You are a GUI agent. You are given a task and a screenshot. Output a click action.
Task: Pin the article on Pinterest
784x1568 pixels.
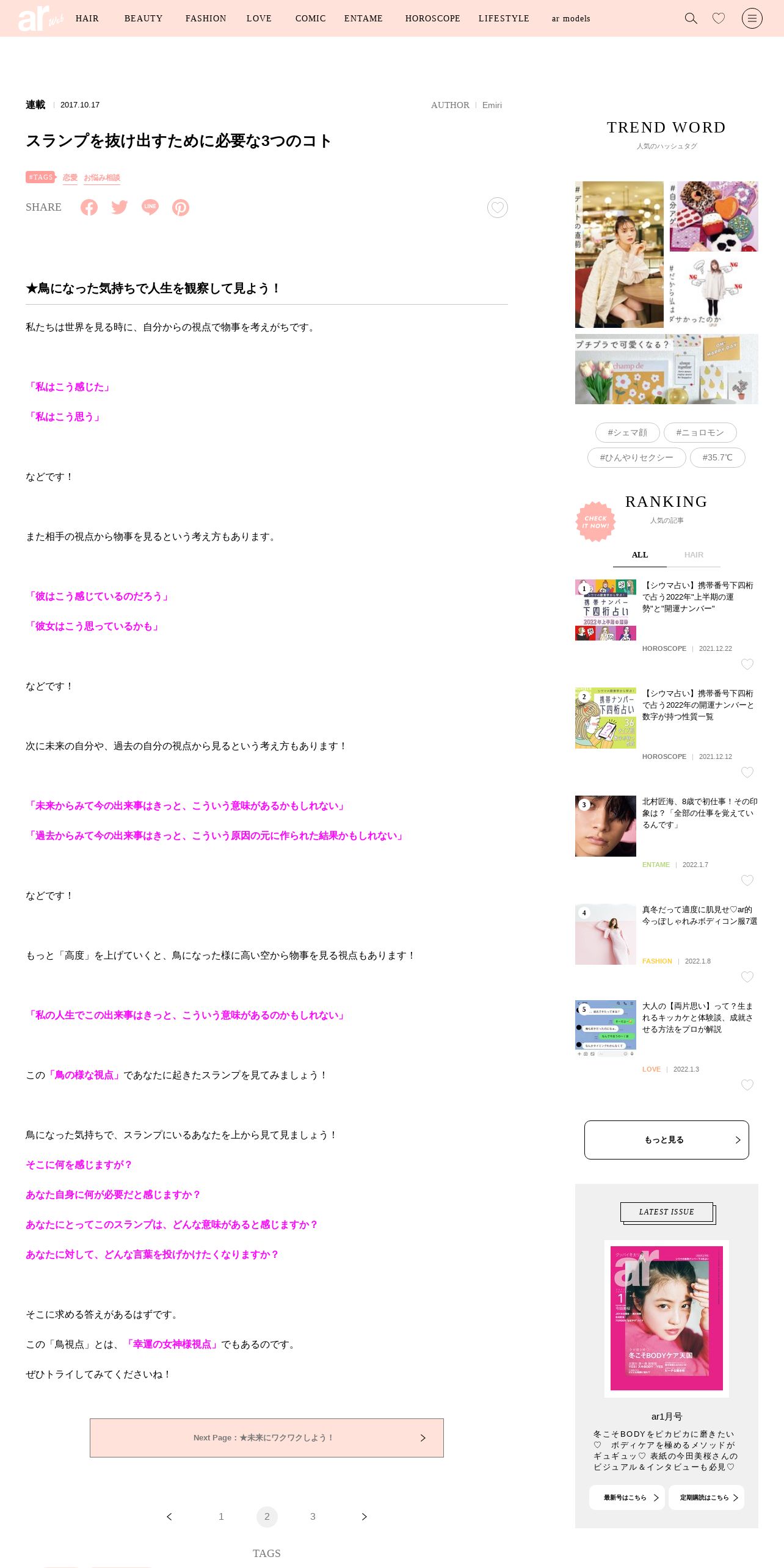point(181,208)
